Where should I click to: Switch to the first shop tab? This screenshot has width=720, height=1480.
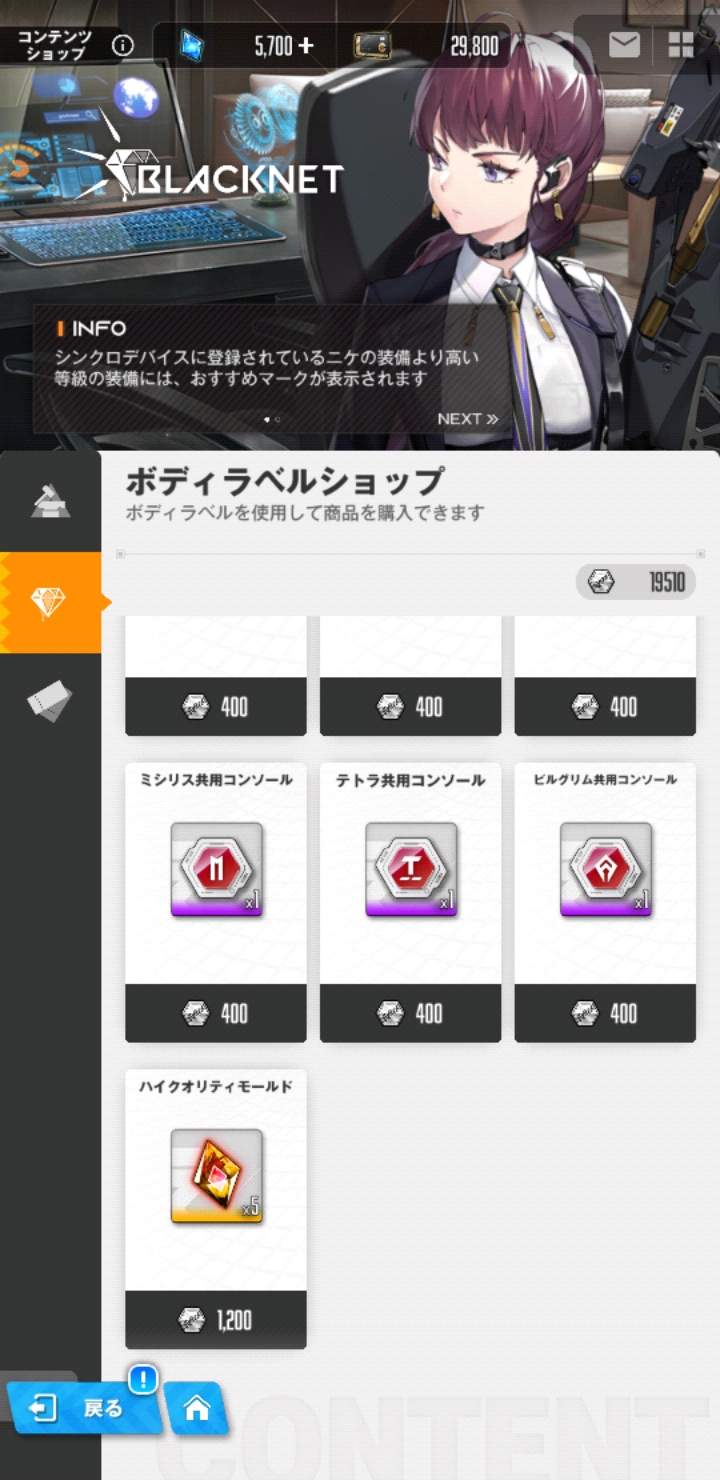click(x=50, y=502)
